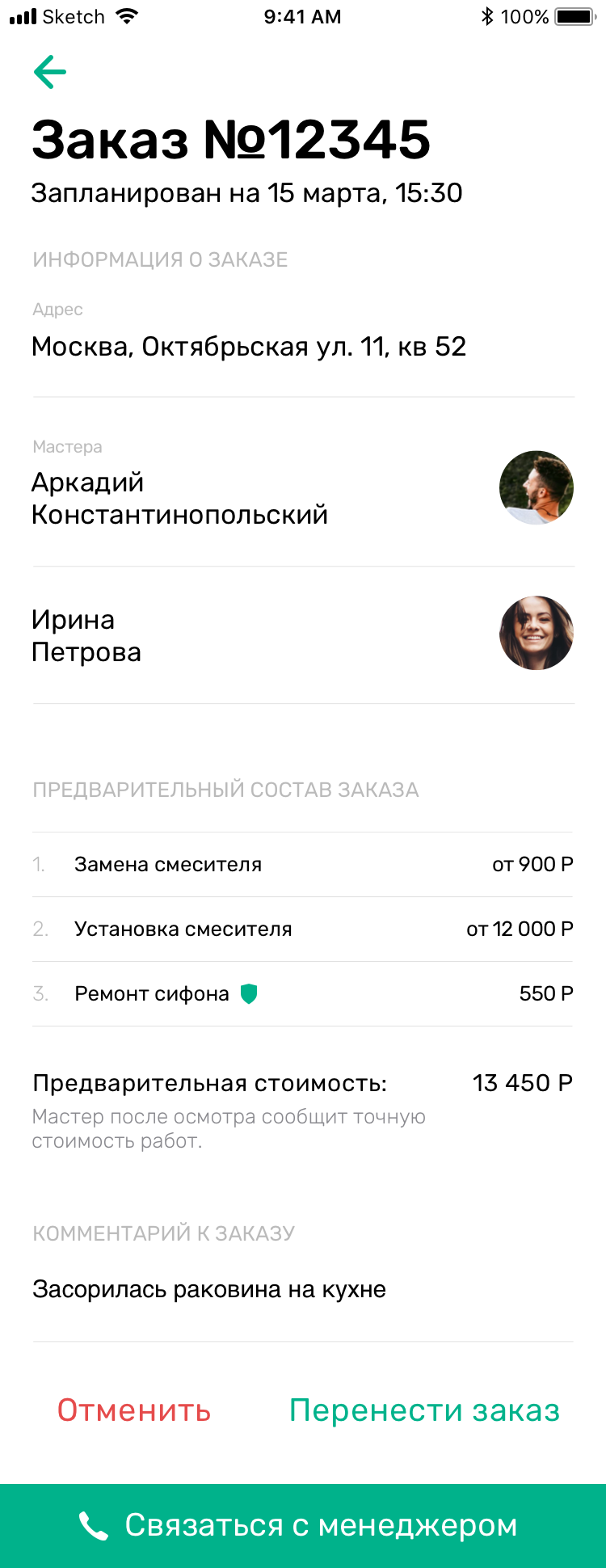This screenshot has height=1568, width=606.
Task: Open master Аркадий Константинопольский's profile
Action: click(x=536, y=487)
